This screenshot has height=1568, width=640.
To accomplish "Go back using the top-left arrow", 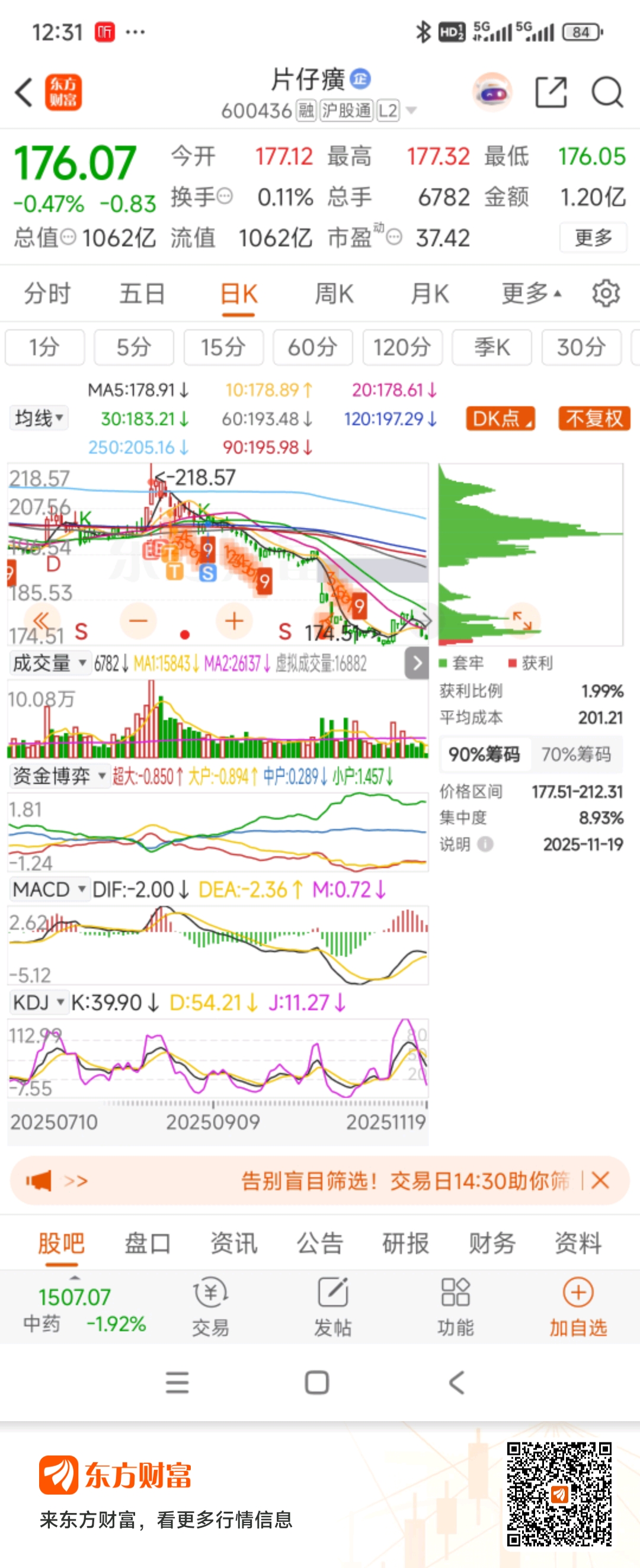I will click(x=23, y=93).
